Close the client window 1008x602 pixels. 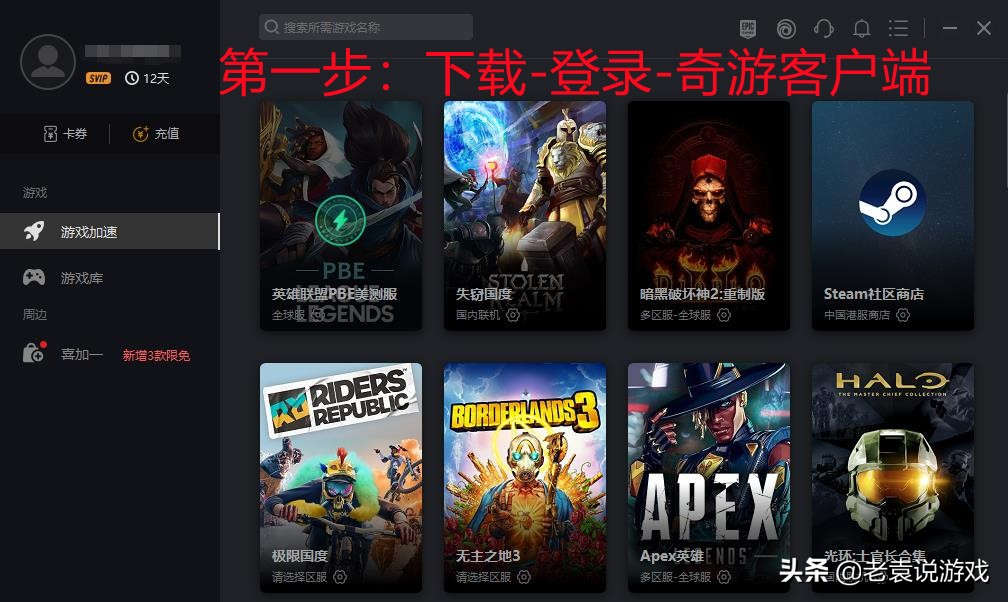pyautogui.click(x=984, y=28)
